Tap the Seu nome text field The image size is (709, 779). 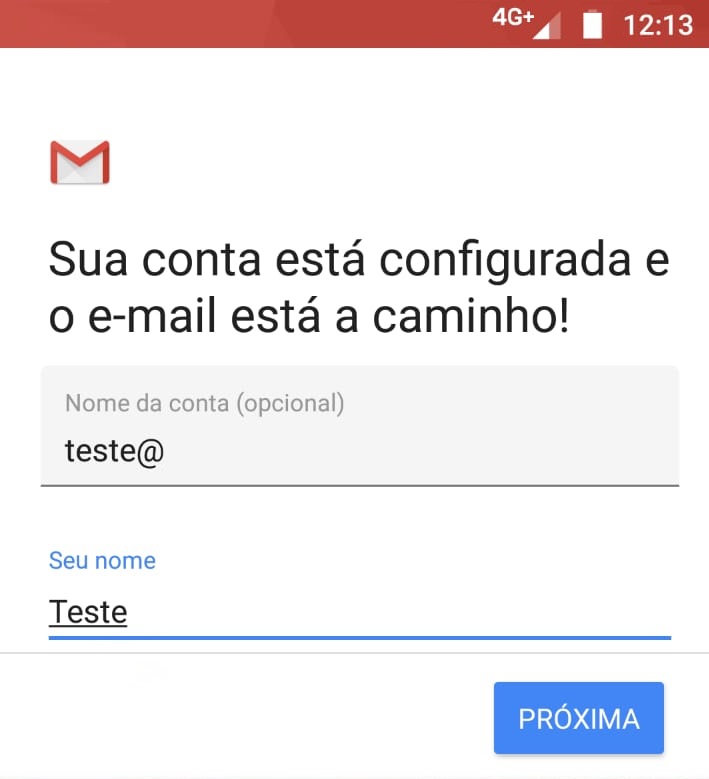[358, 610]
